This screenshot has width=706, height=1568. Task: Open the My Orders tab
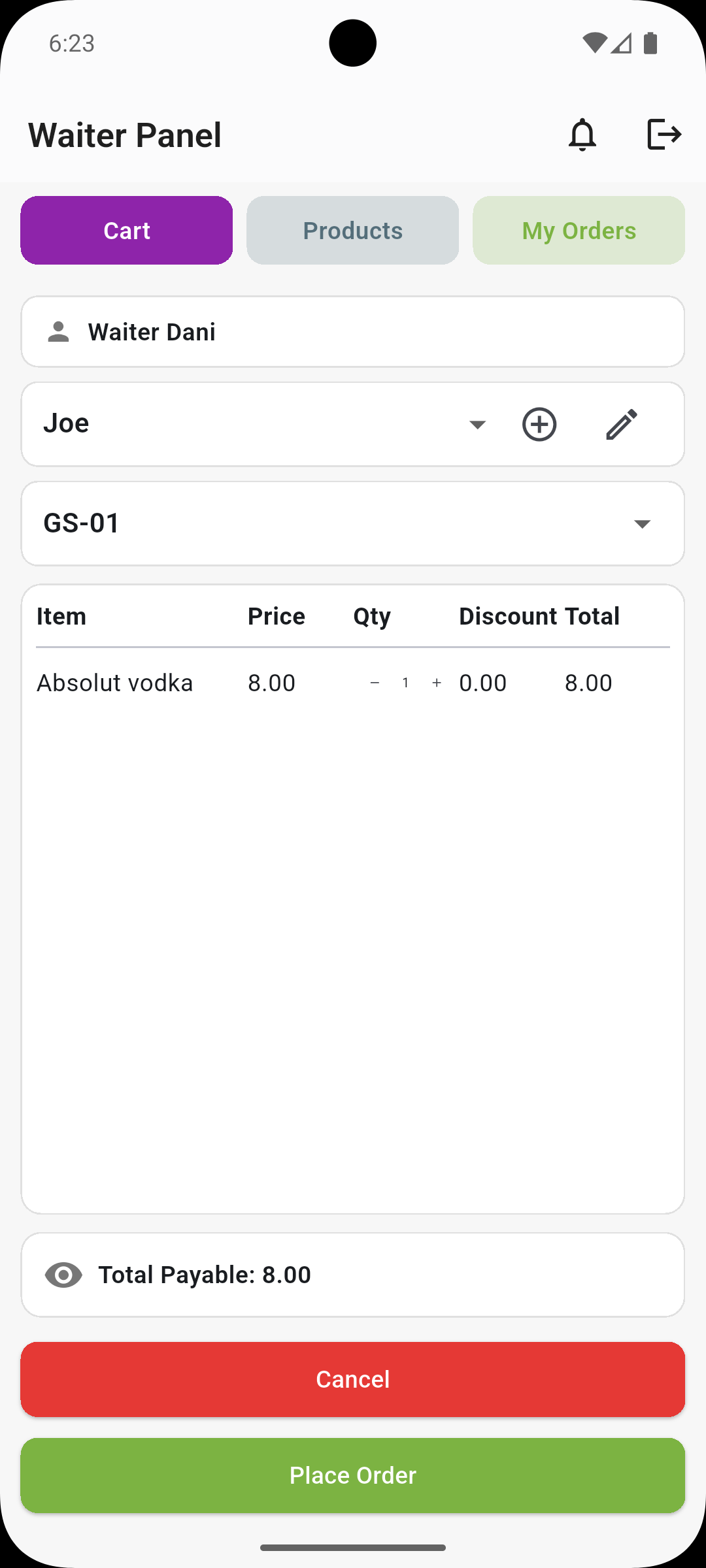pos(578,230)
